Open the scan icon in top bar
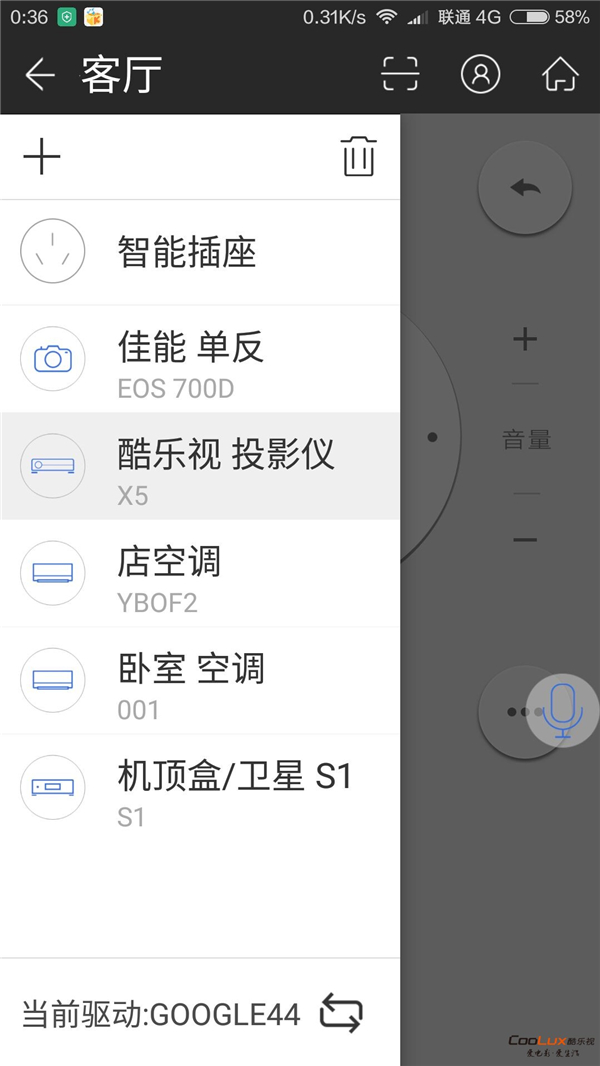 pyautogui.click(x=400, y=73)
